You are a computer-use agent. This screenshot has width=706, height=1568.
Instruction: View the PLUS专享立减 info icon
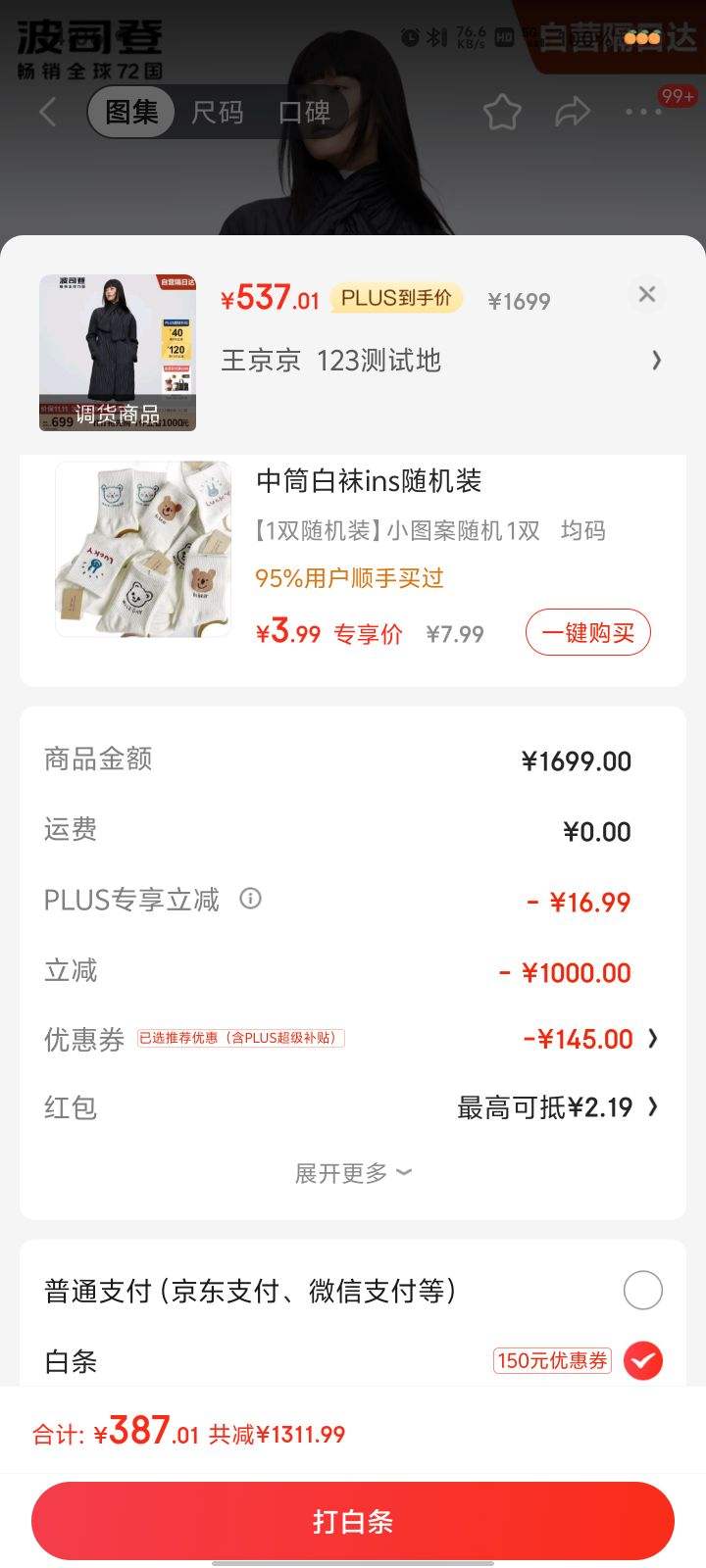pyautogui.click(x=252, y=900)
